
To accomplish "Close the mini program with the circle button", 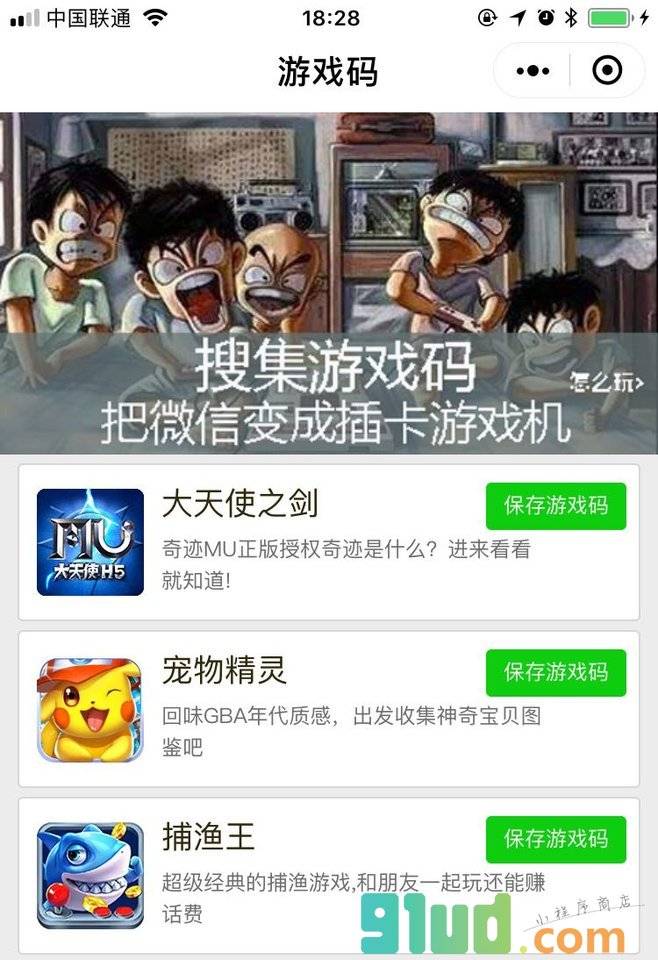I will [x=607, y=71].
